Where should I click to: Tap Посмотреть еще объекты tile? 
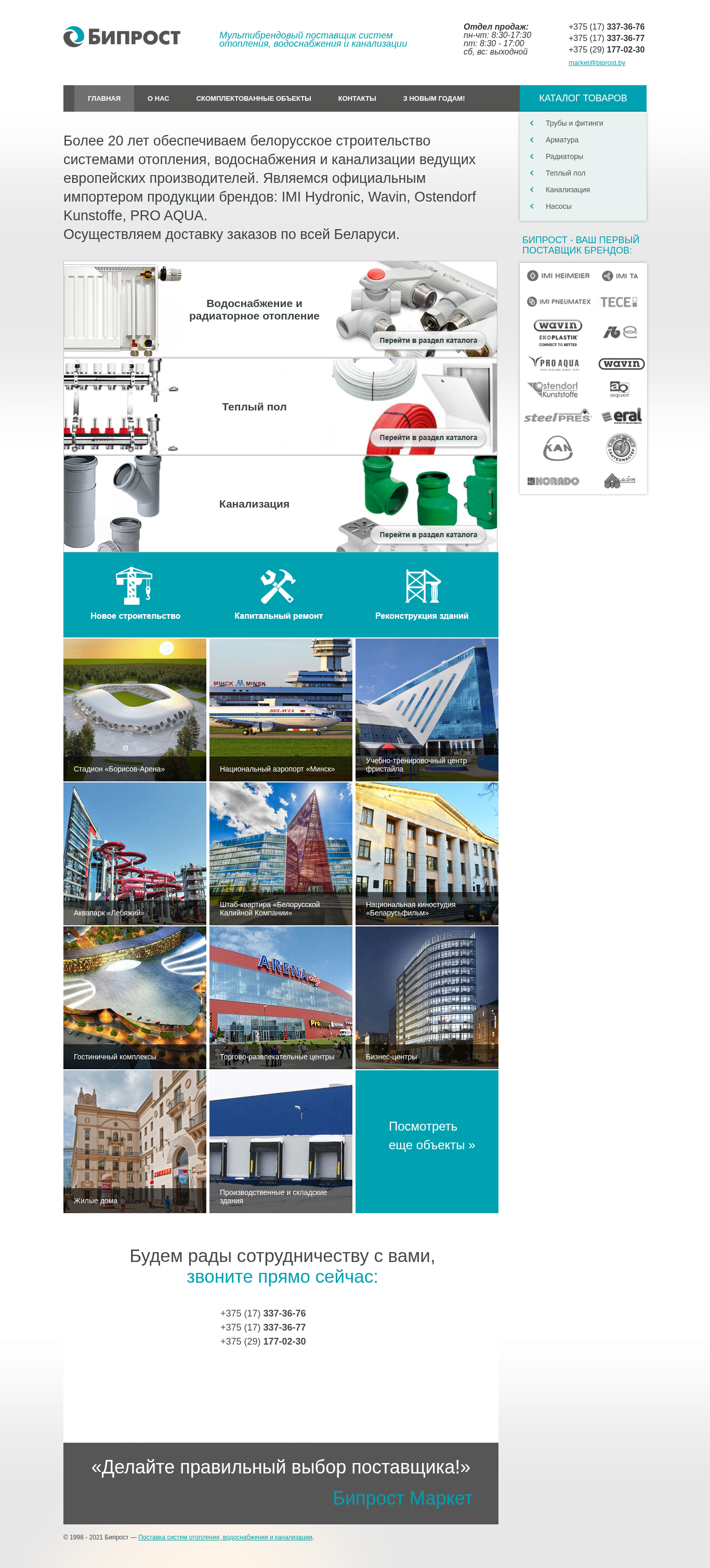tap(427, 1141)
